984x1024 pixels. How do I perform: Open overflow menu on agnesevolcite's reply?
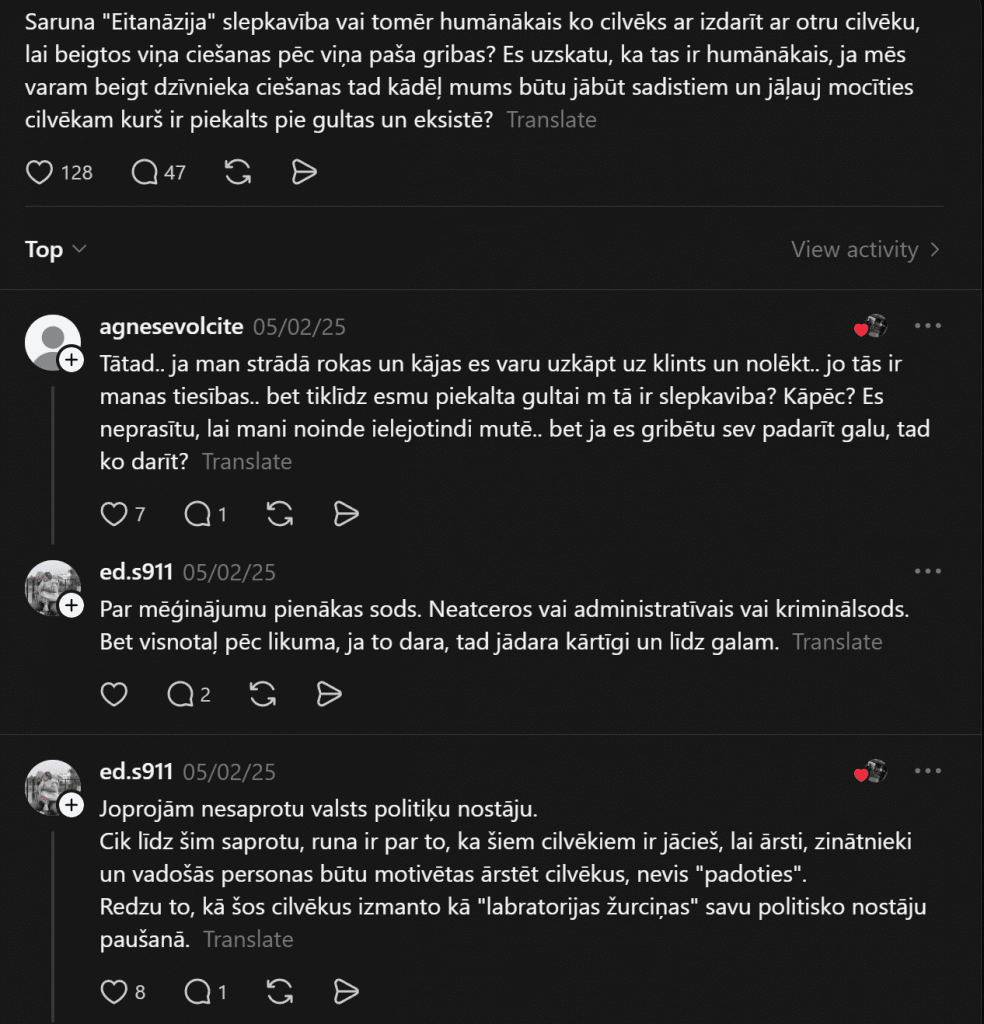click(x=927, y=326)
